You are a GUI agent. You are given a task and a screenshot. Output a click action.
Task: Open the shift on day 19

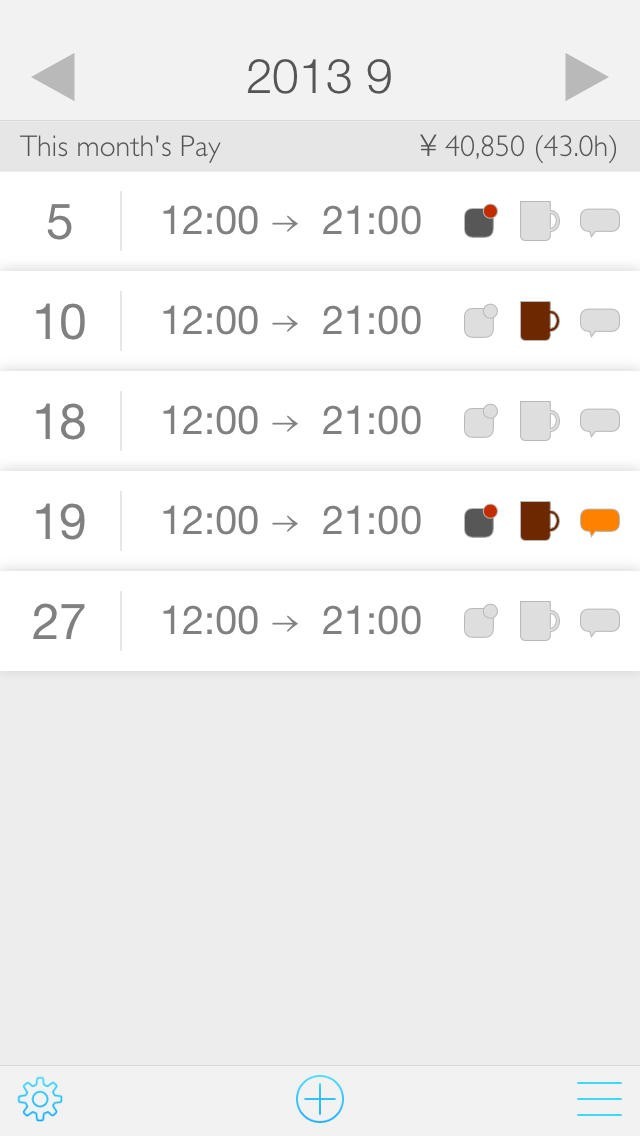tap(320, 521)
